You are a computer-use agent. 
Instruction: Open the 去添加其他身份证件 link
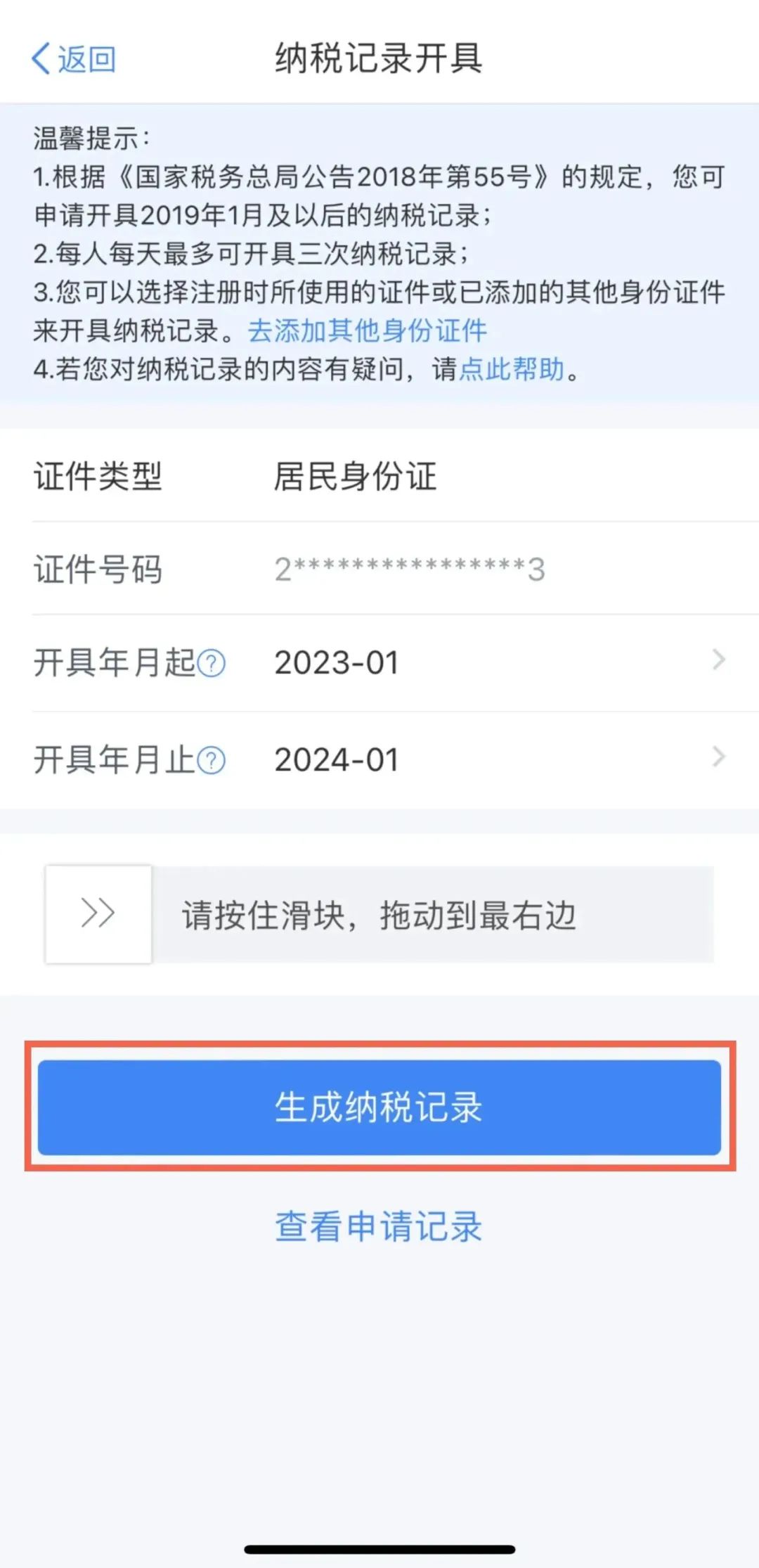367,330
